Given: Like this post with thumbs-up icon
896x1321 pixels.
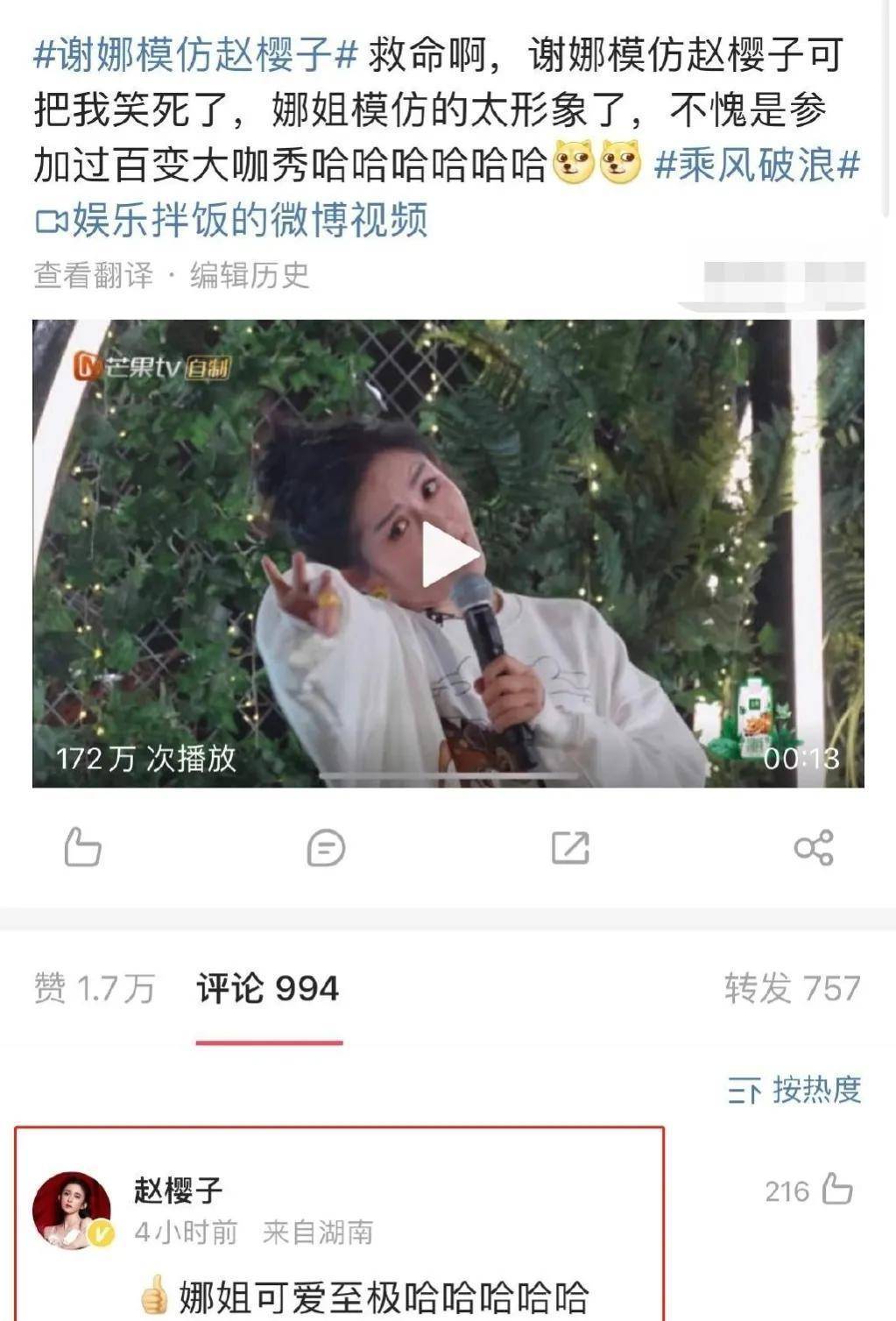Looking at the screenshot, I should click(83, 847).
